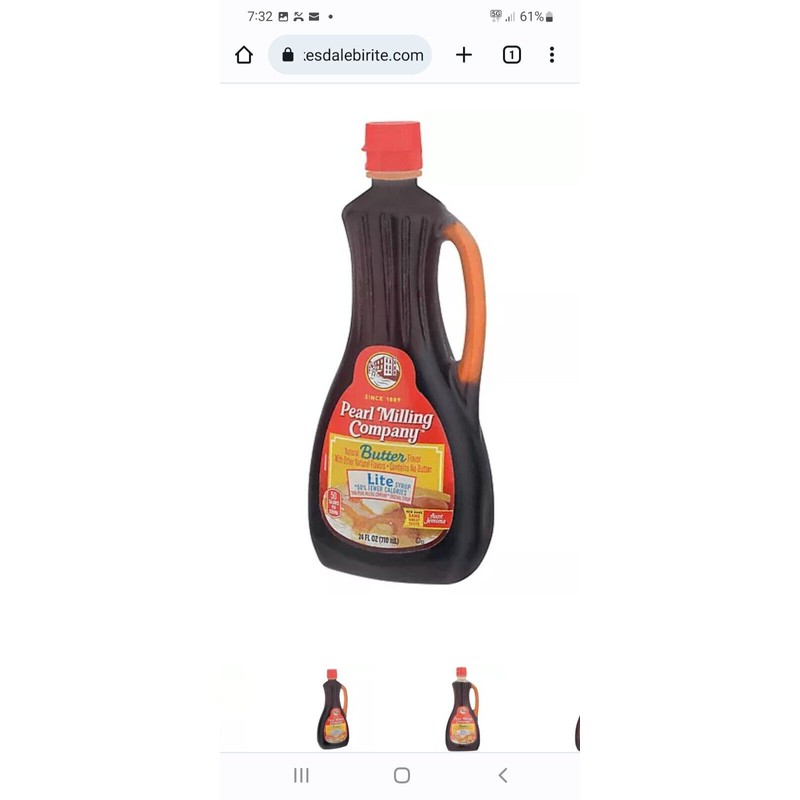The width and height of the screenshot is (800, 800).
Task: Select the second small bottle thumbnail
Action: (x=463, y=709)
